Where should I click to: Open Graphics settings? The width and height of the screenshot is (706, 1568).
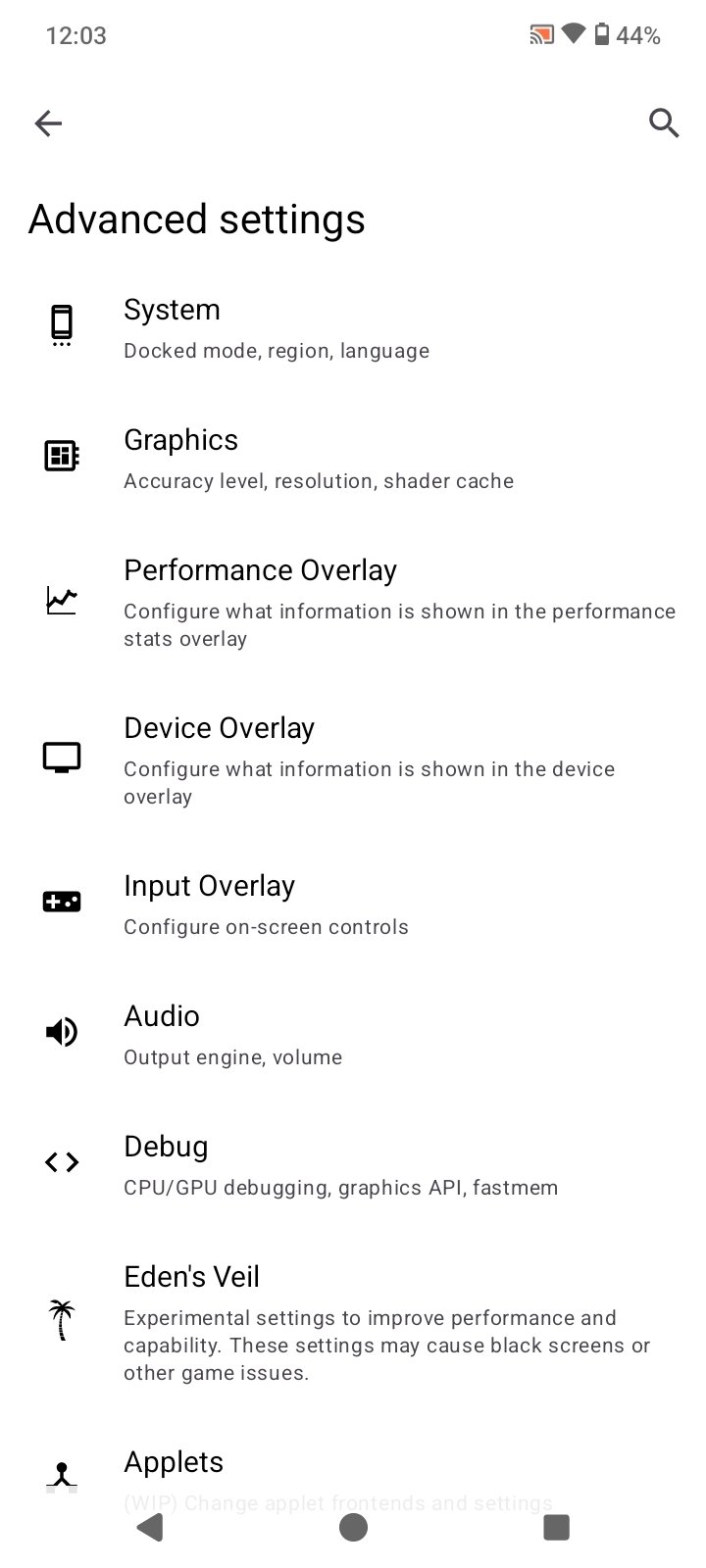318,459
